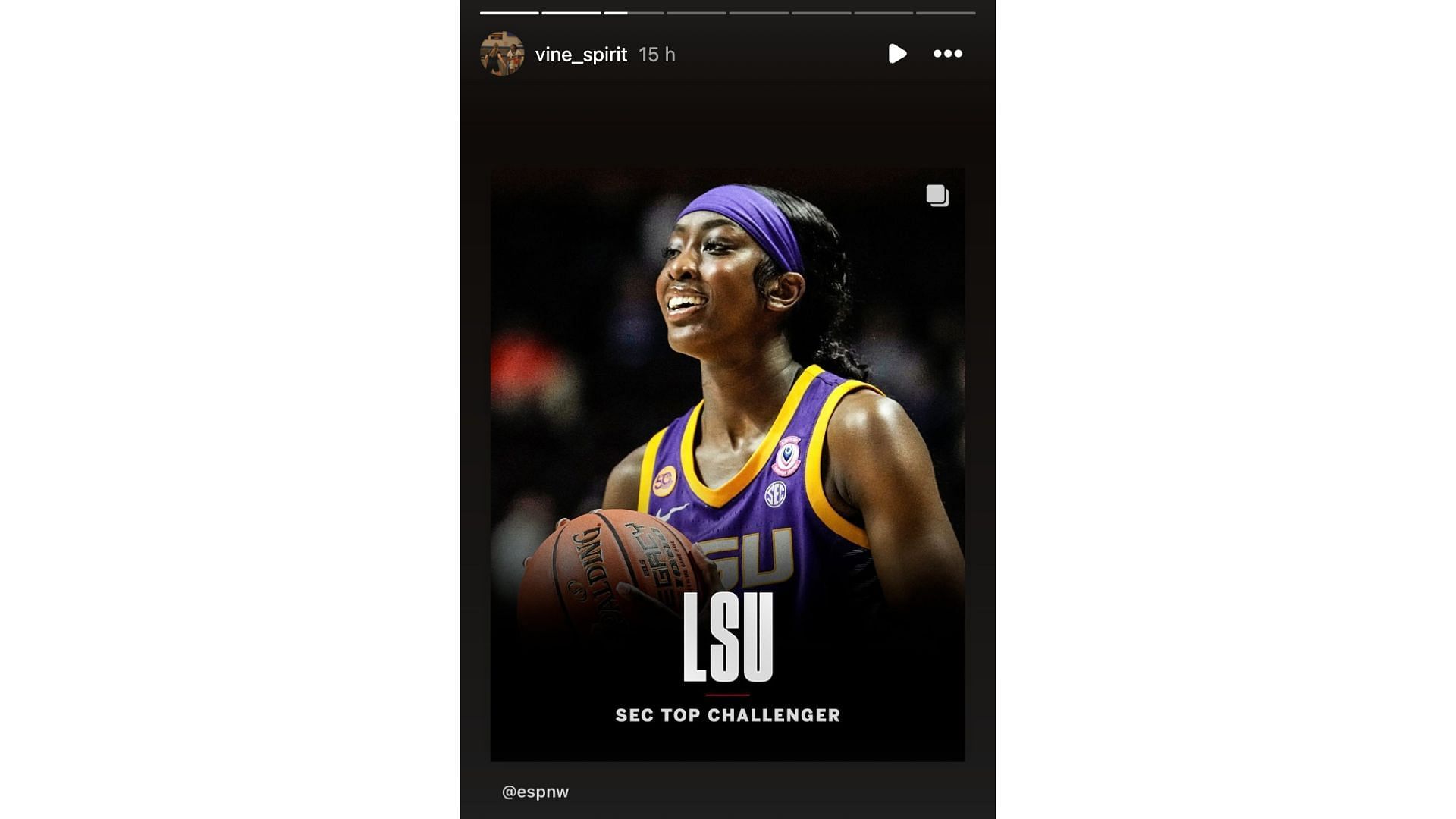Screen dimensions: 1456x819
Task: Open the shared LSU post
Action: point(727,464)
